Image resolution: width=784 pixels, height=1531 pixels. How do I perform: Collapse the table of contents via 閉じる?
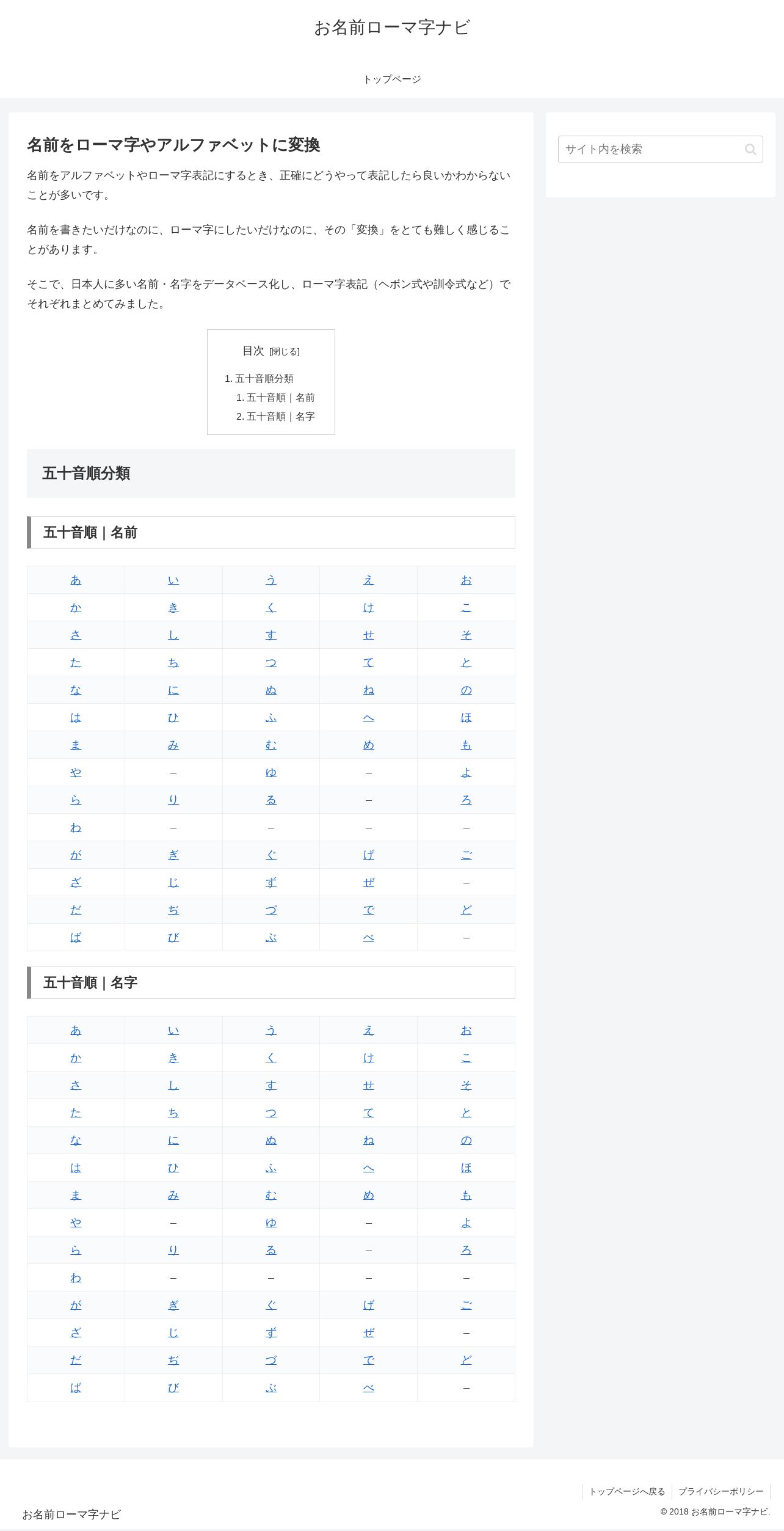point(285,351)
